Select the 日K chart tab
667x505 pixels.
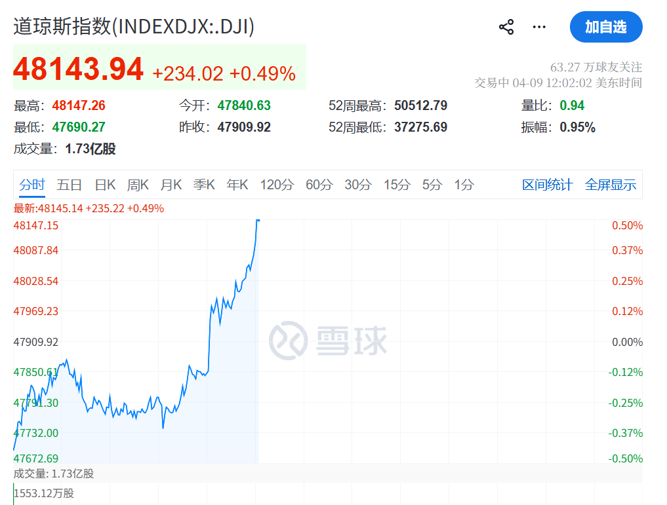point(105,185)
